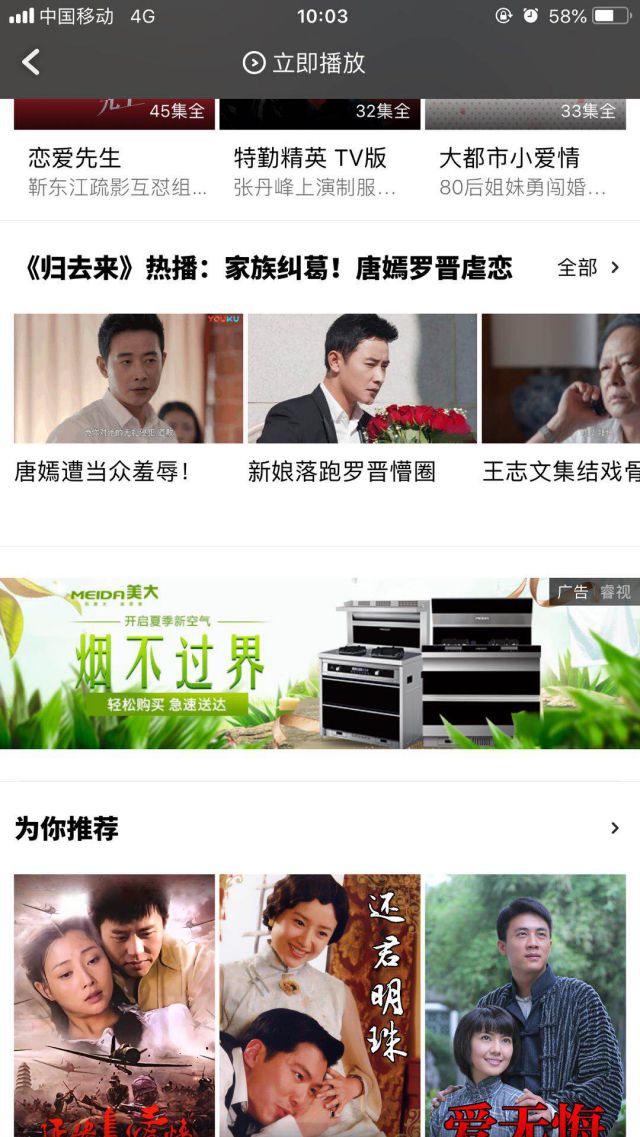Viewport: 640px width, 1137px height.
Task: Tap 立即播放 to play now
Action: [x=305, y=63]
